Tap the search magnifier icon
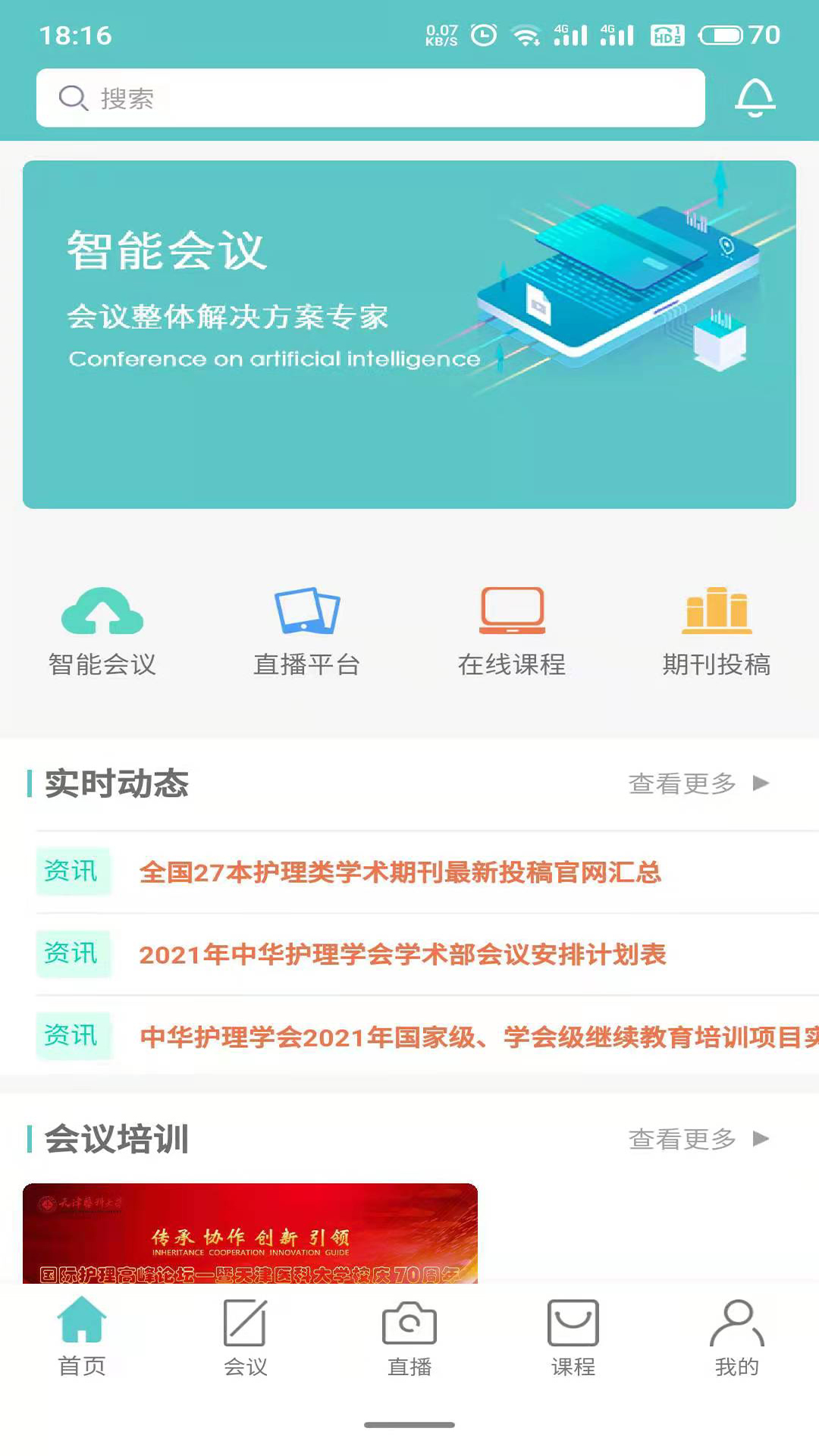 pyautogui.click(x=72, y=97)
